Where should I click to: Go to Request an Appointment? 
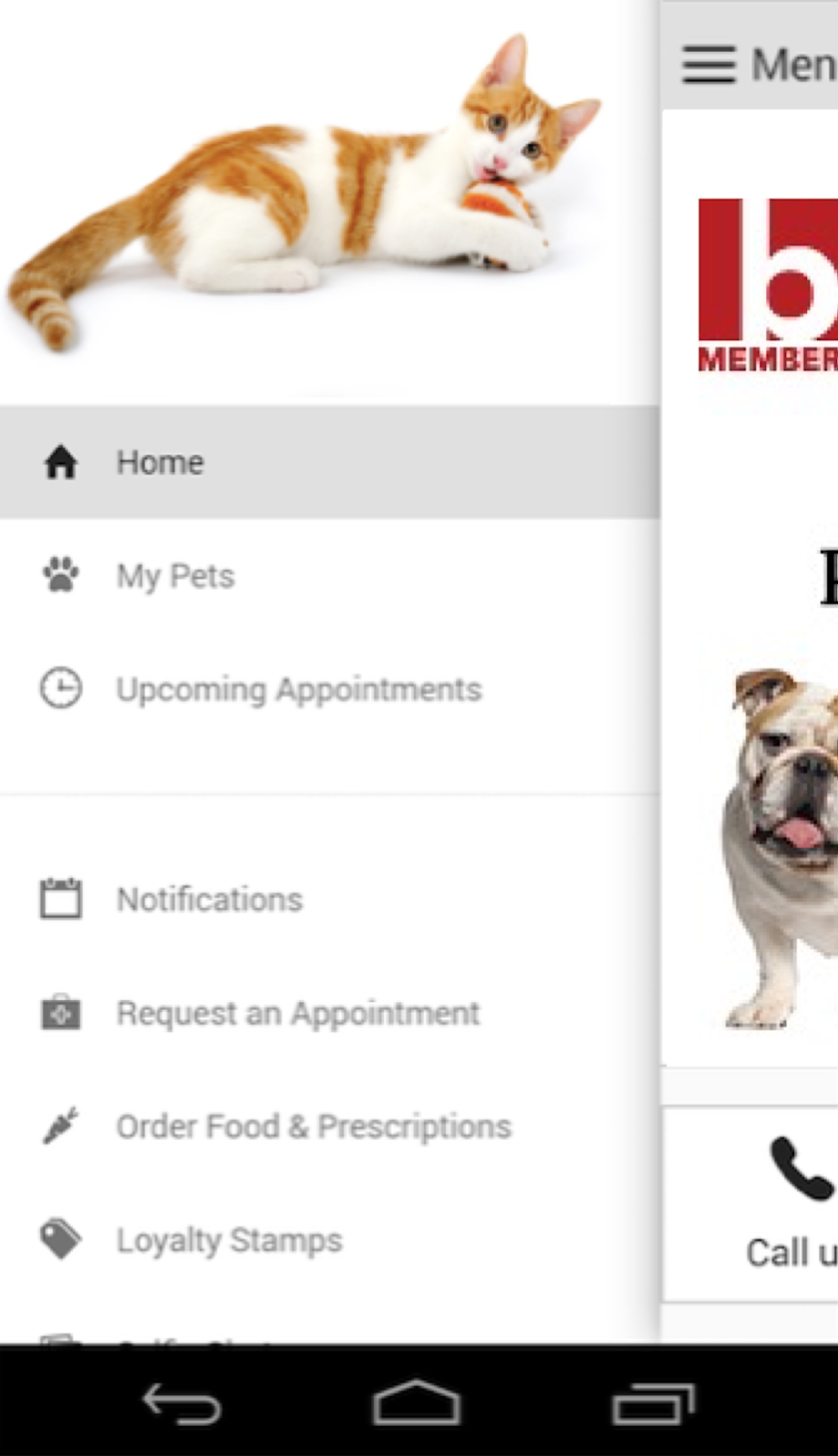(x=297, y=1013)
